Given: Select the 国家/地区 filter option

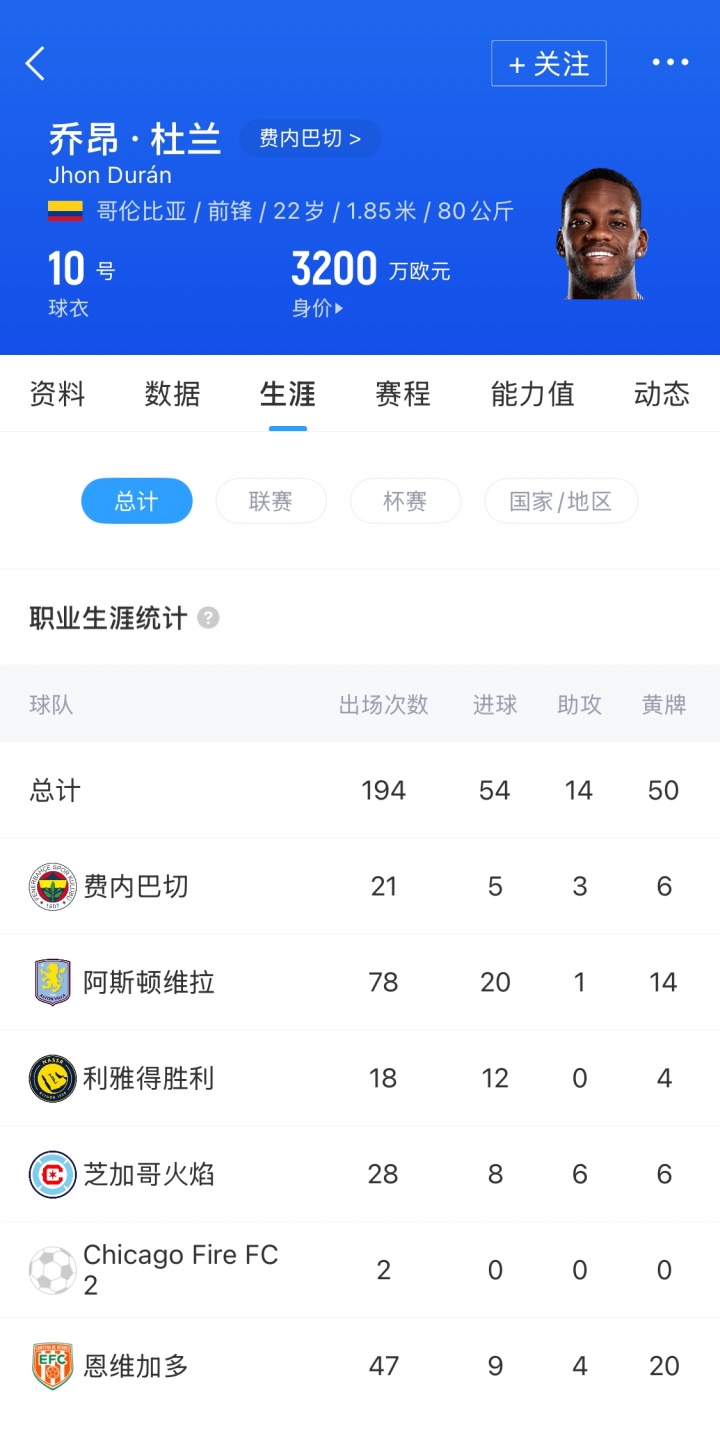Looking at the screenshot, I should pos(561,501).
